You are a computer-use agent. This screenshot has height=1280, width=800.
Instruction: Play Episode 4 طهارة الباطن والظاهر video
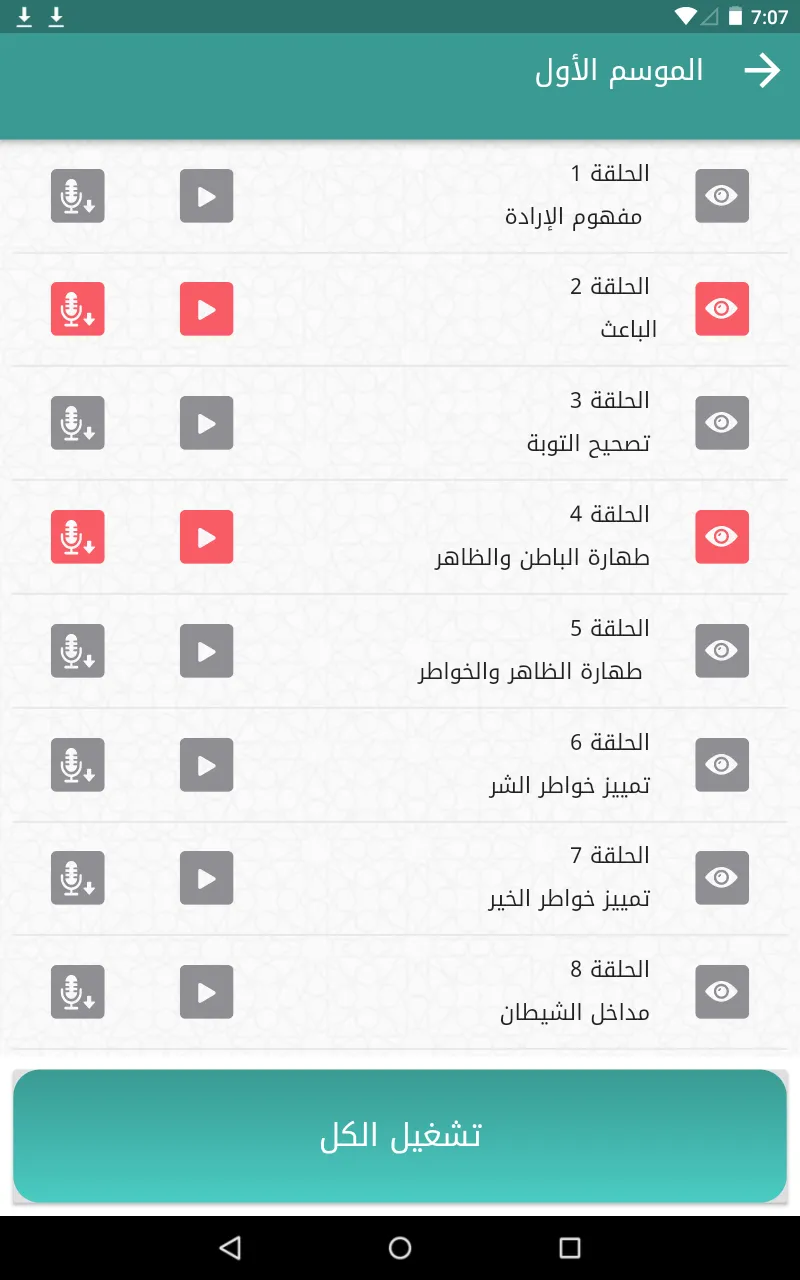click(206, 537)
